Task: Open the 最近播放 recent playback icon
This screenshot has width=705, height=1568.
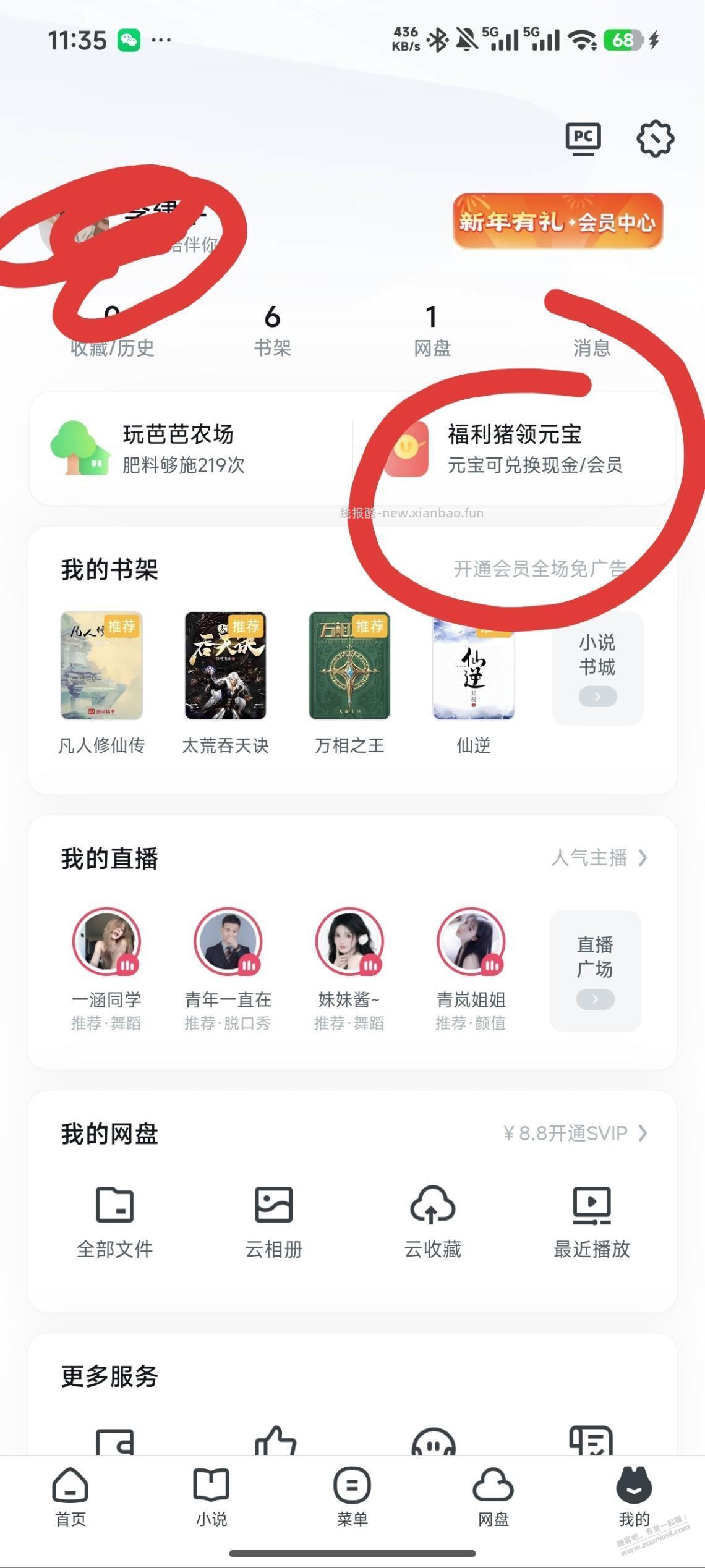Action: pyautogui.click(x=592, y=1205)
